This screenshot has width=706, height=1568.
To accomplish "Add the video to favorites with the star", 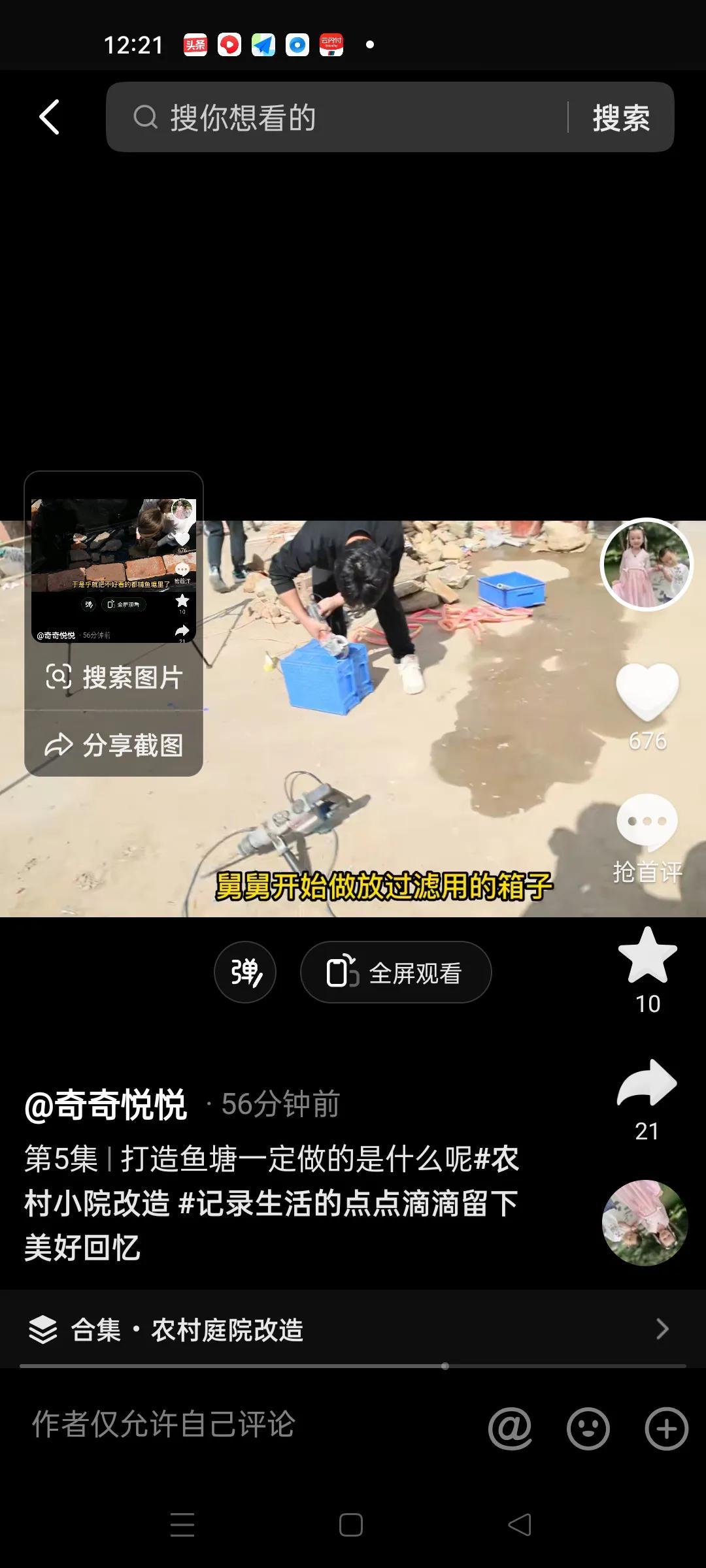I will (647, 956).
